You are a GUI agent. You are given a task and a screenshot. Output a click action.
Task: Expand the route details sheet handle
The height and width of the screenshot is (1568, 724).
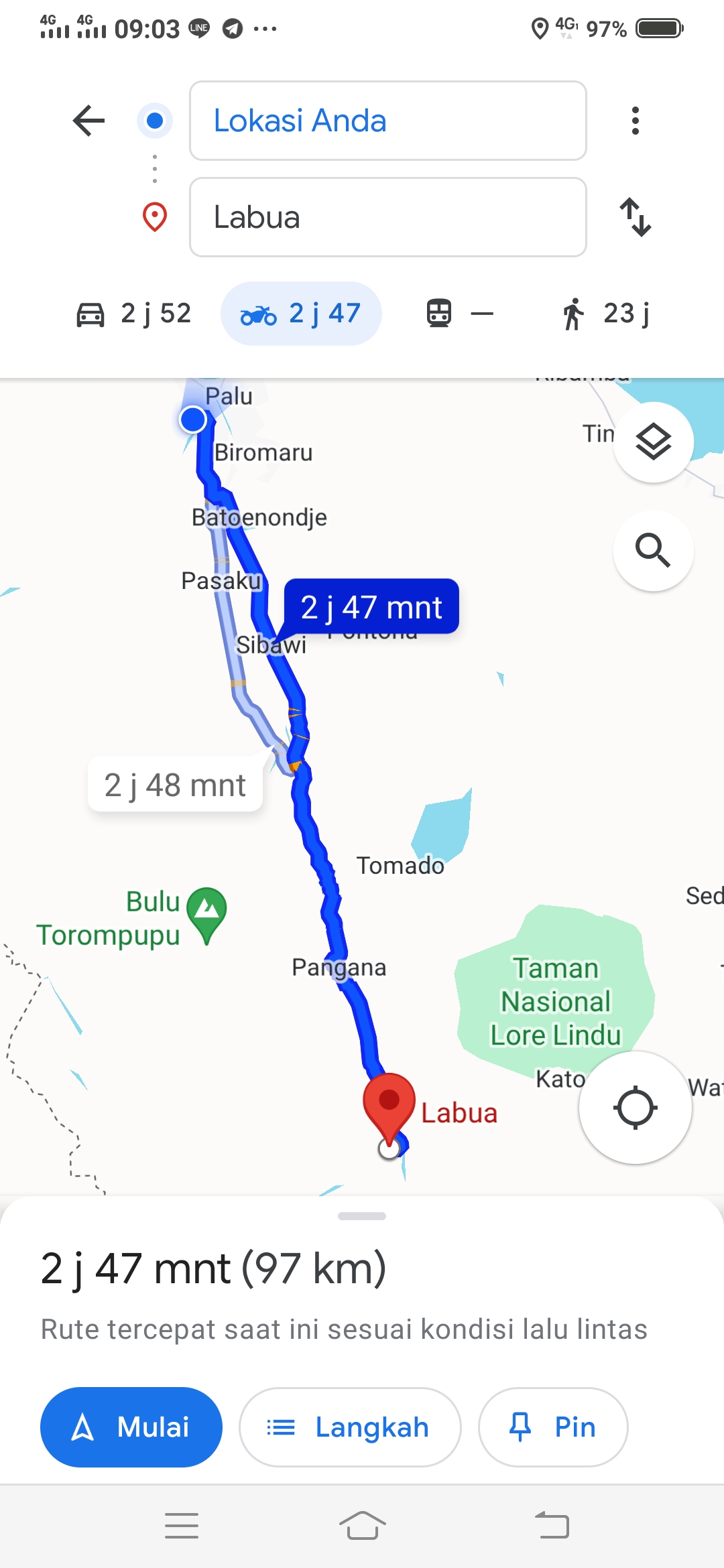[362, 1216]
